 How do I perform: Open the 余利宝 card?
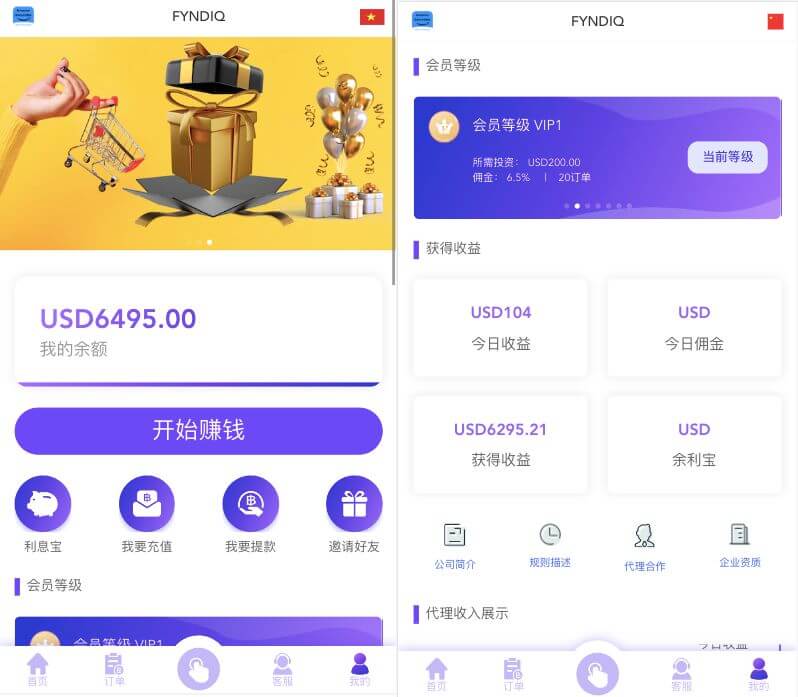click(694, 444)
